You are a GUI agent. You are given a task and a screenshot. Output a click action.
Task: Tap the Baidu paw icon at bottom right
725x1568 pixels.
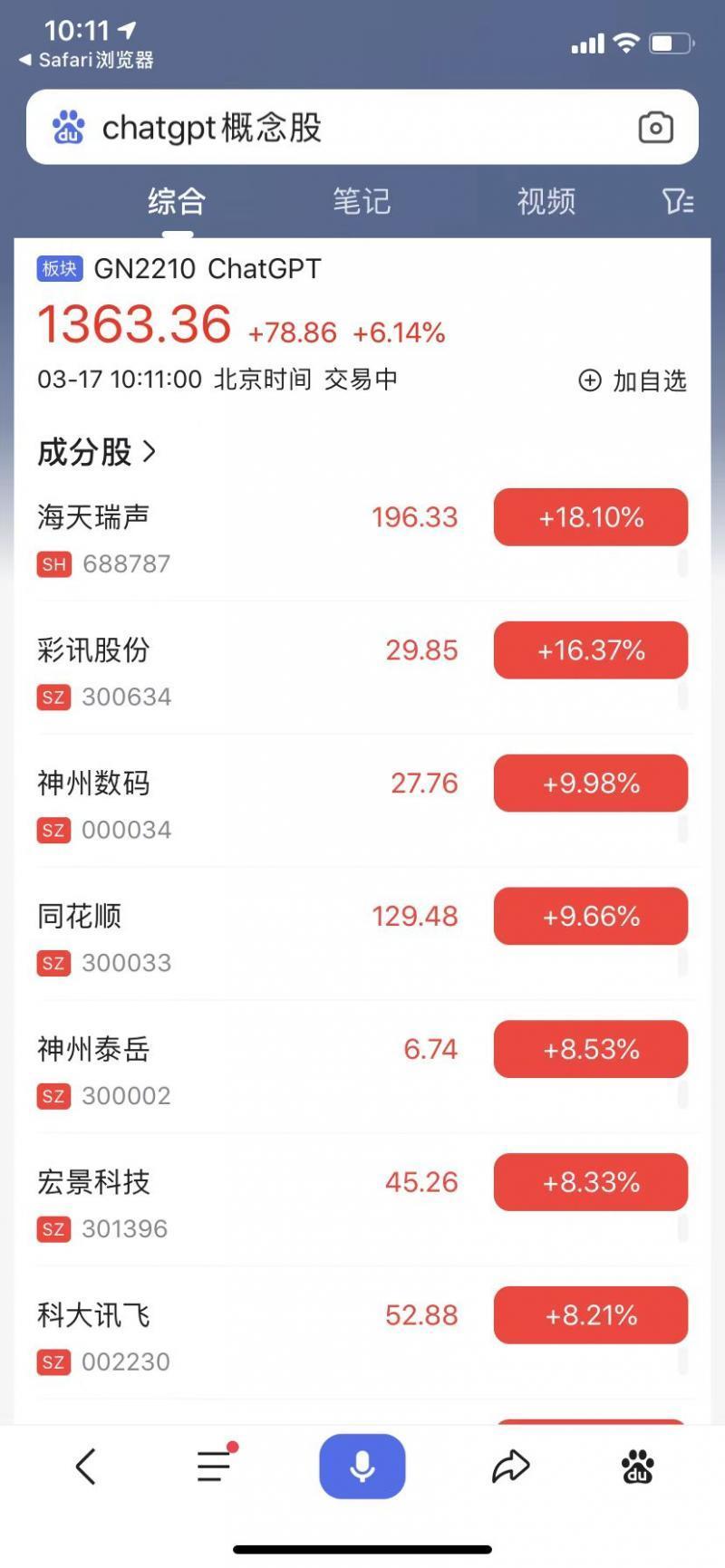[x=637, y=1467]
